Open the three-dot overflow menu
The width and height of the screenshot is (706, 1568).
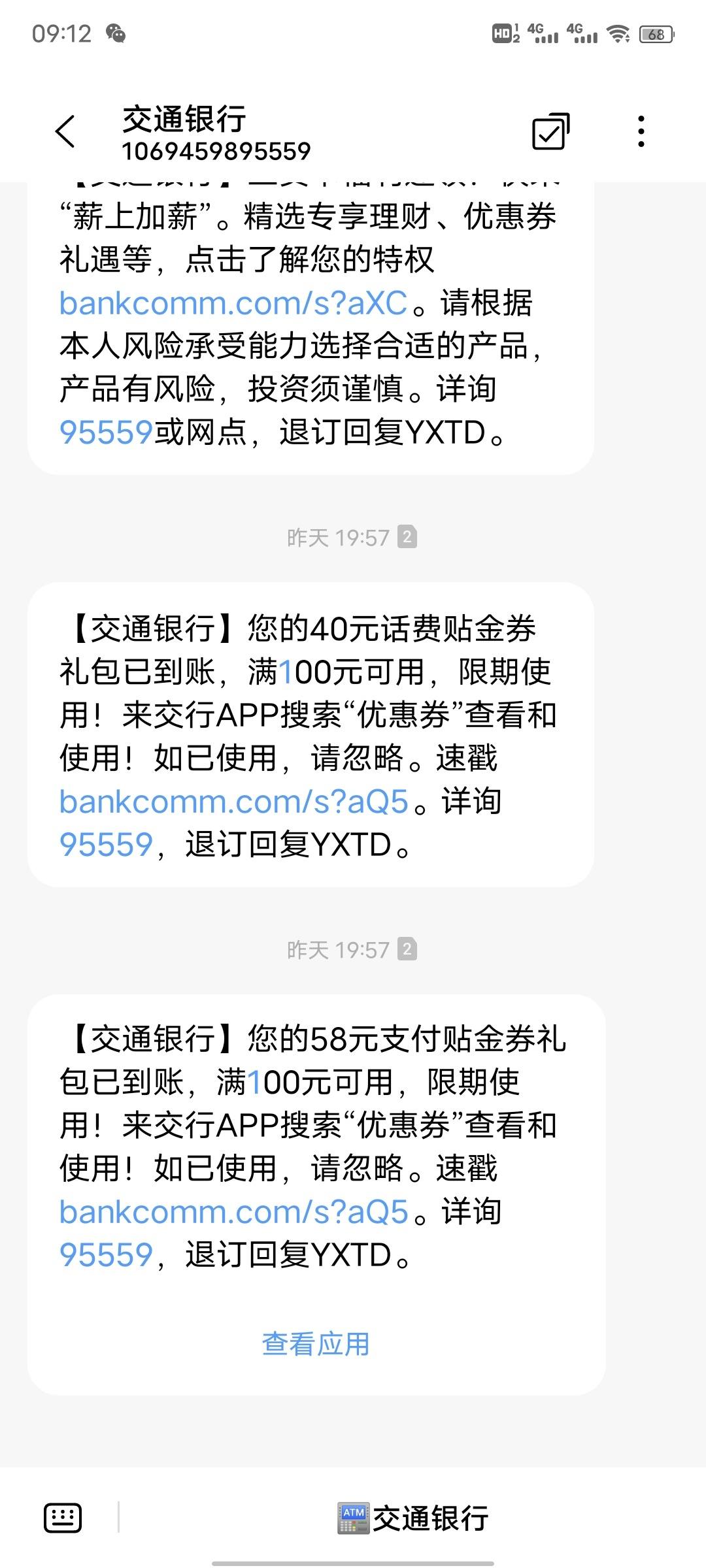coord(641,131)
